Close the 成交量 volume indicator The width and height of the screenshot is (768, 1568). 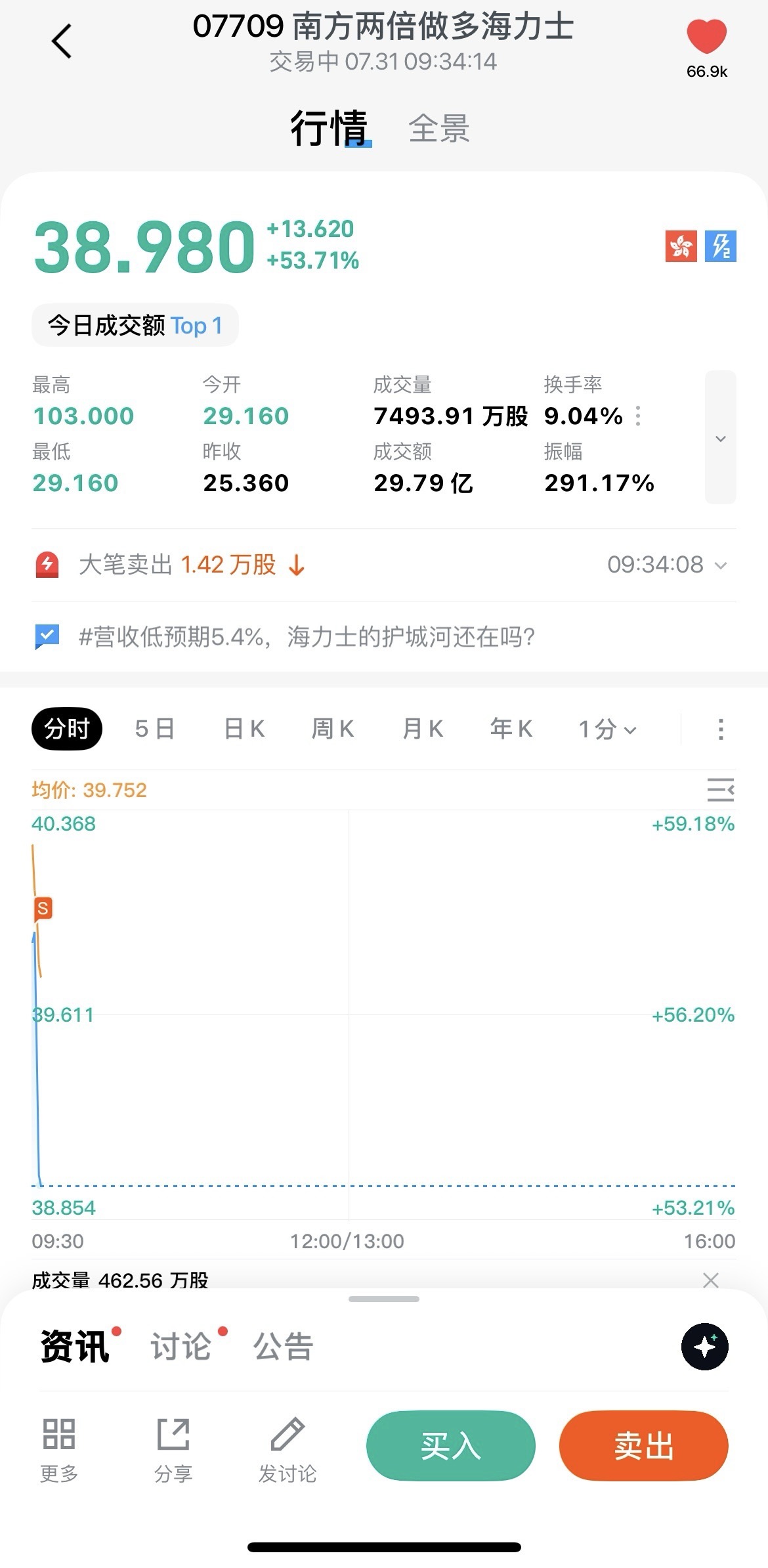[x=711, y=1280]
